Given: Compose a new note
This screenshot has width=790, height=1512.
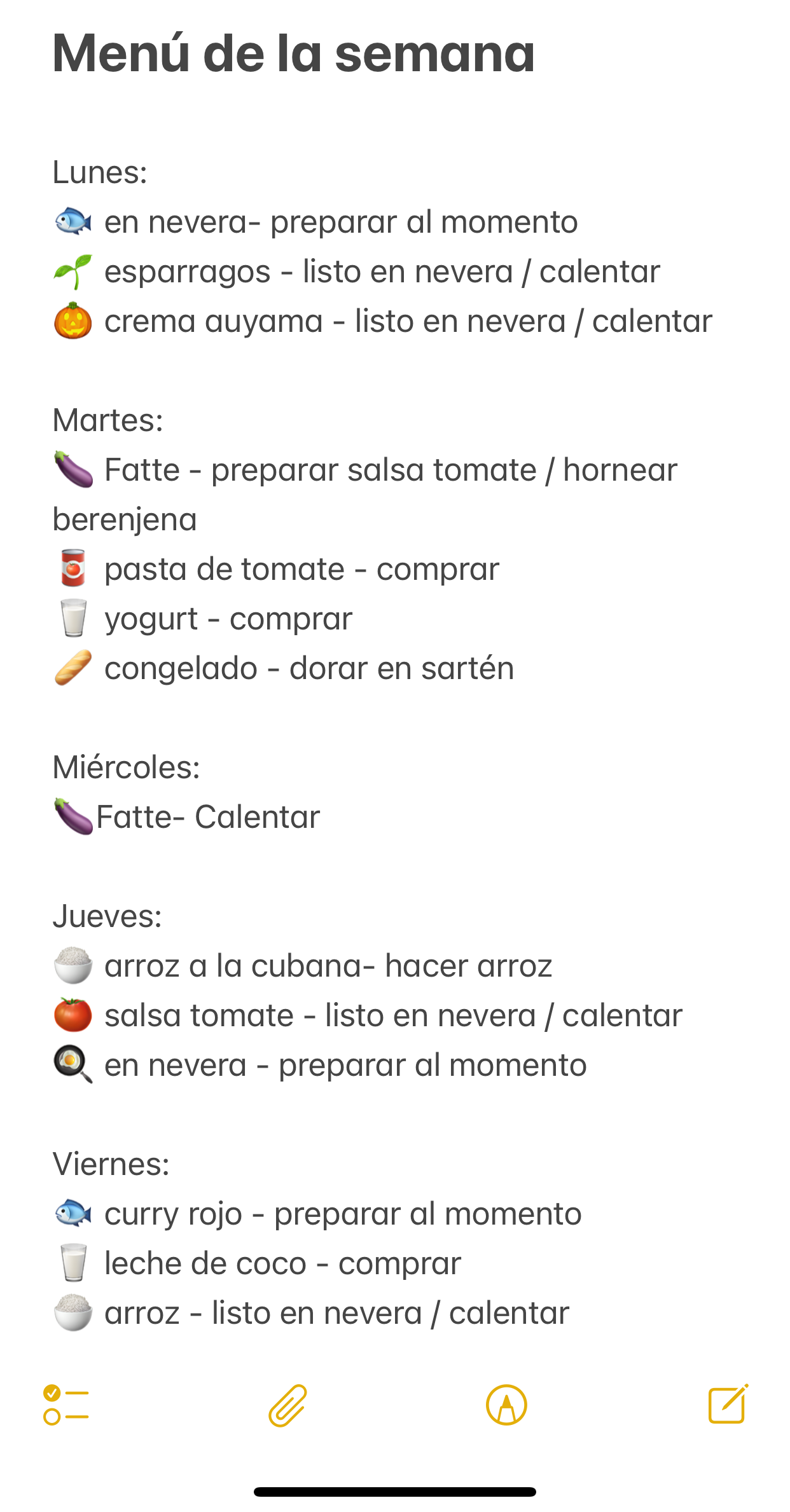Looking at the screenshot, I should pos(728,1403).
